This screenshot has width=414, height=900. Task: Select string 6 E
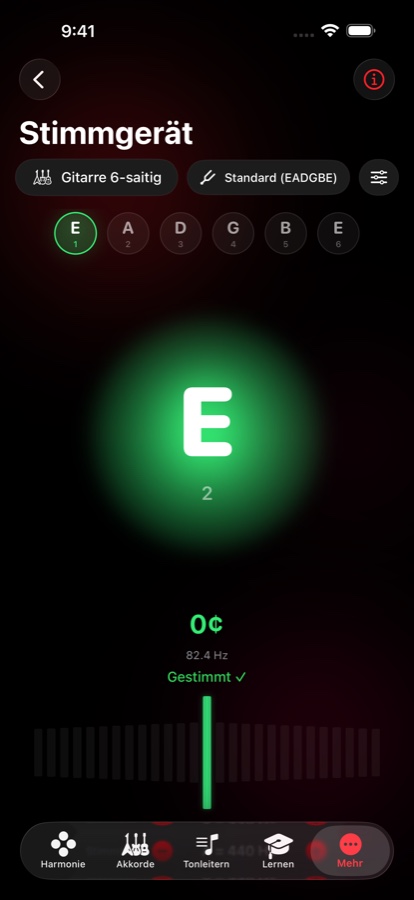click(338, 233)
